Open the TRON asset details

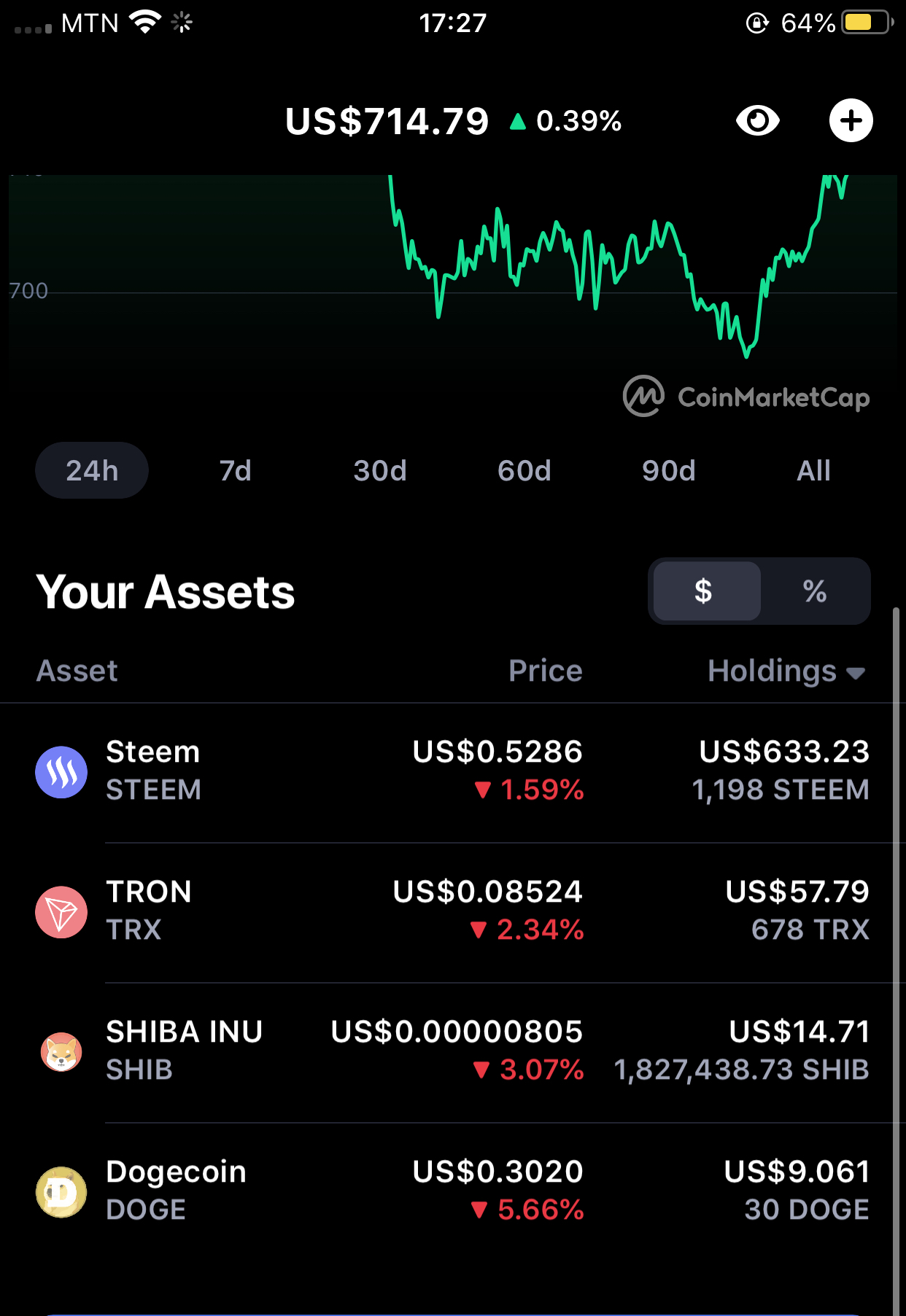pyautogui.click(x=452, y=911)
